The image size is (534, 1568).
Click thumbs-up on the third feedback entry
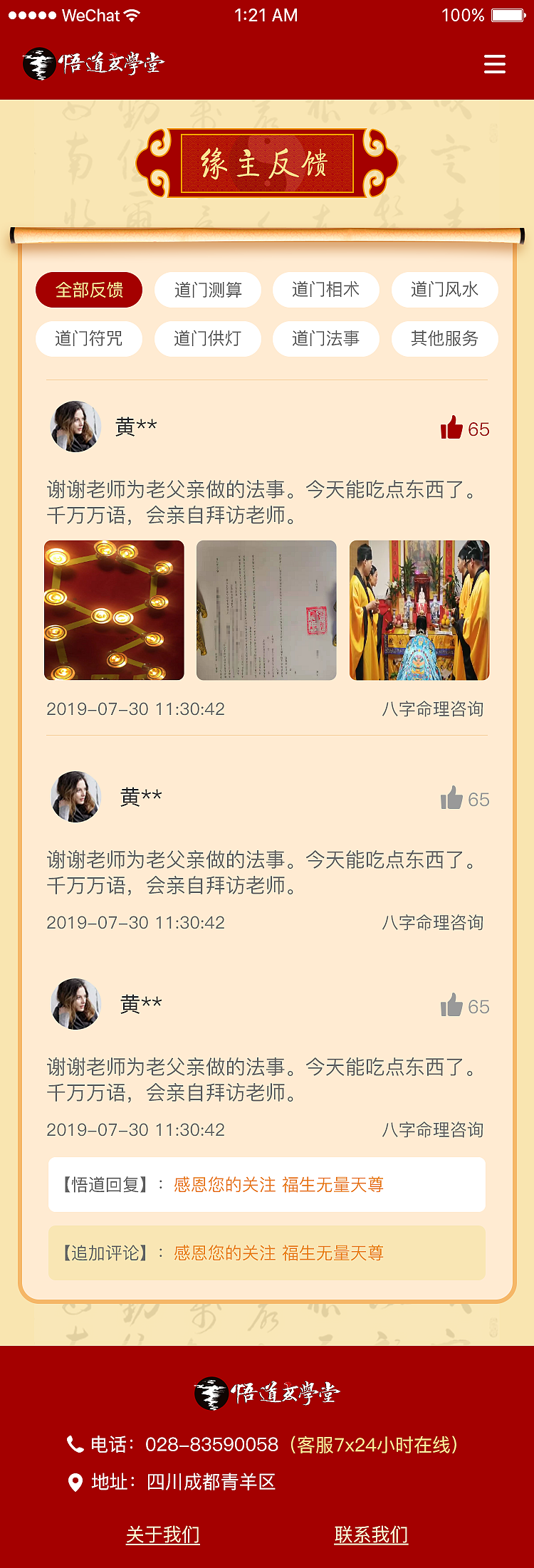[453, 1006]
